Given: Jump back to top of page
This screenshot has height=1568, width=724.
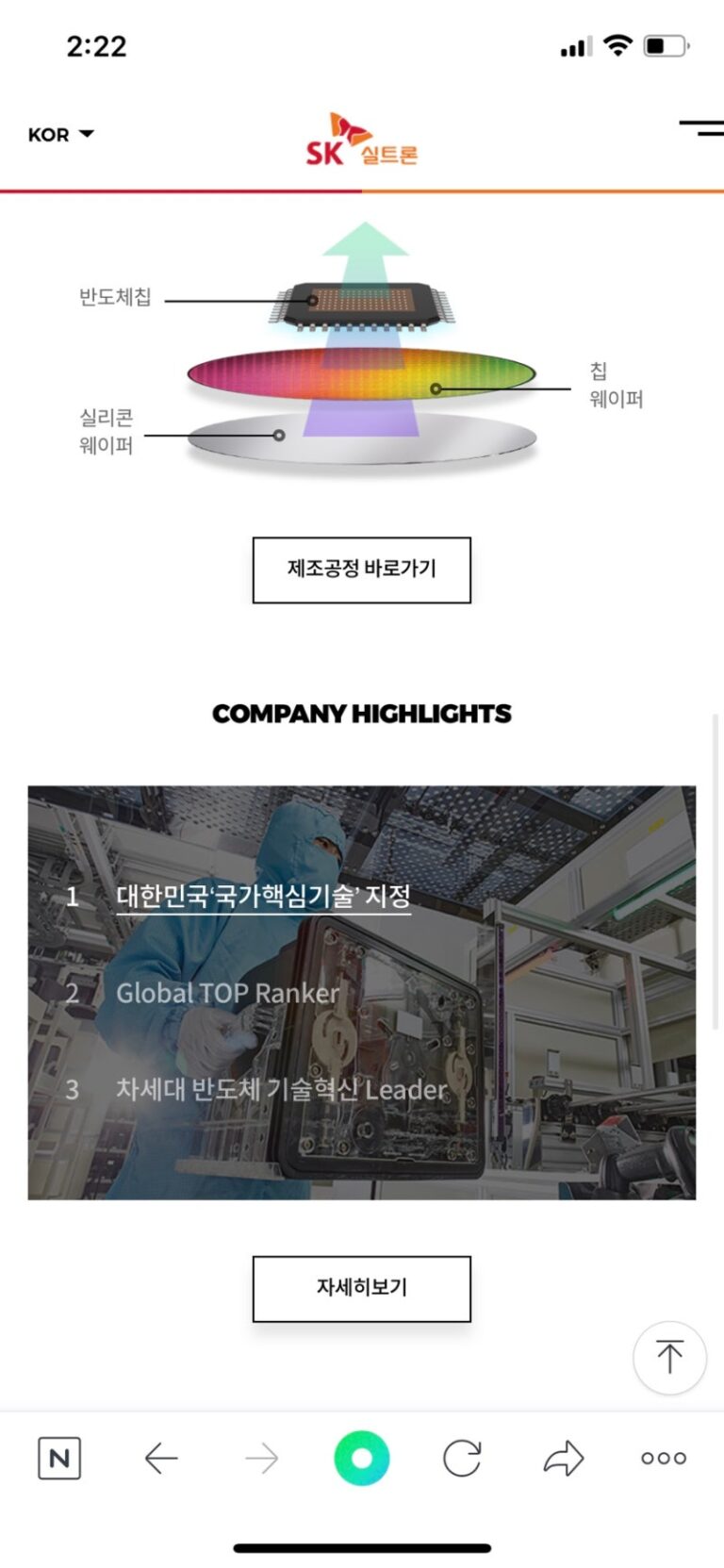Looking at the screenshot, I should click(x=669, y=1357).
